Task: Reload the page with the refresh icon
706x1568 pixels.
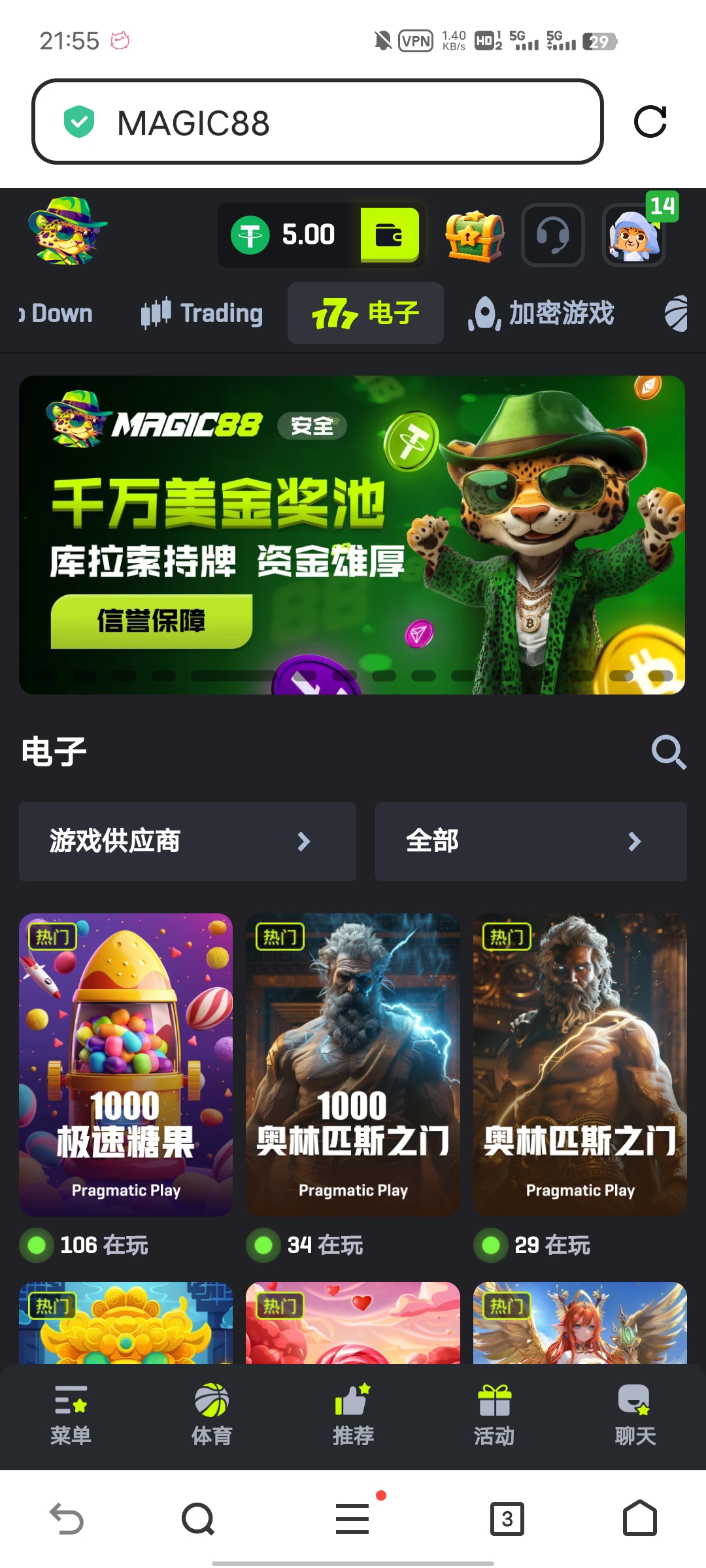Action: point(650,122)
